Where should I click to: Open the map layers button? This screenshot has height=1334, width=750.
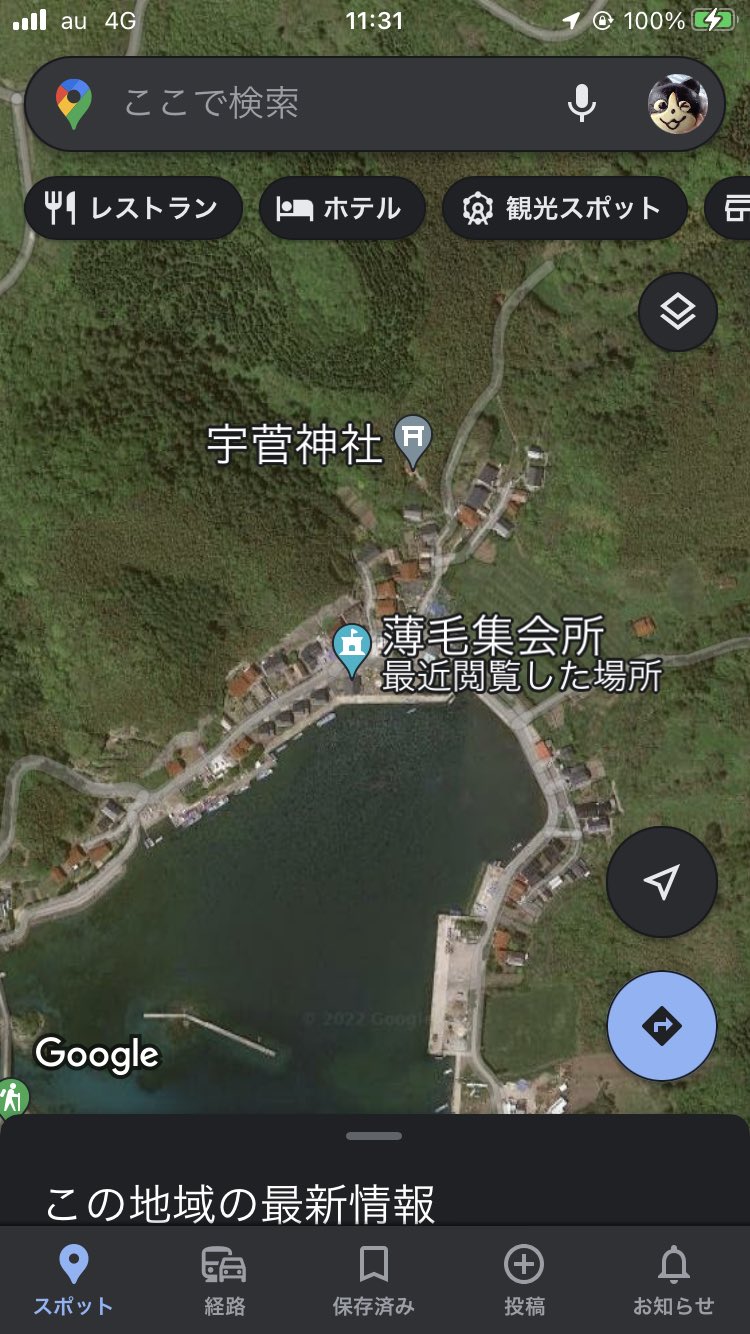(678, 312)
